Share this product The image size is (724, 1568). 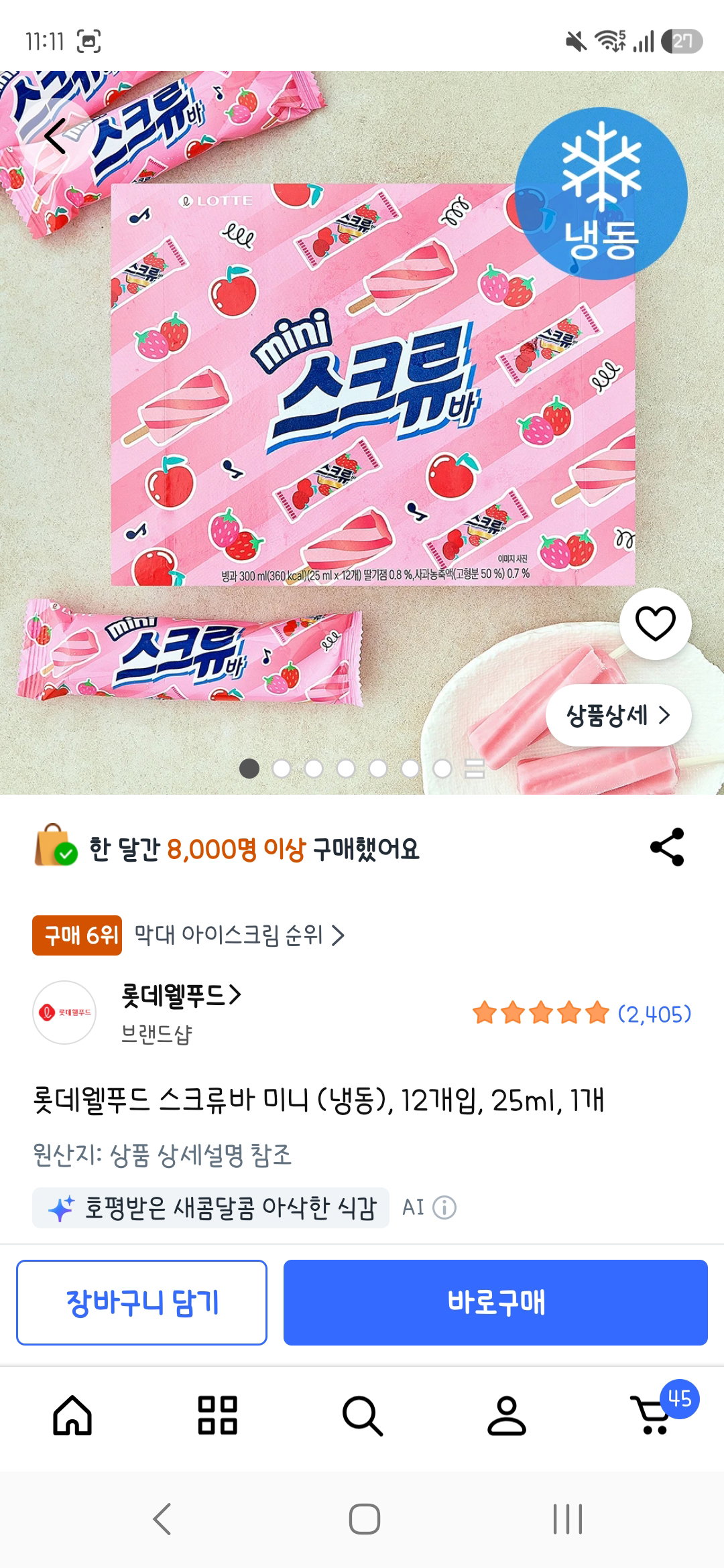tap(667, 847)
